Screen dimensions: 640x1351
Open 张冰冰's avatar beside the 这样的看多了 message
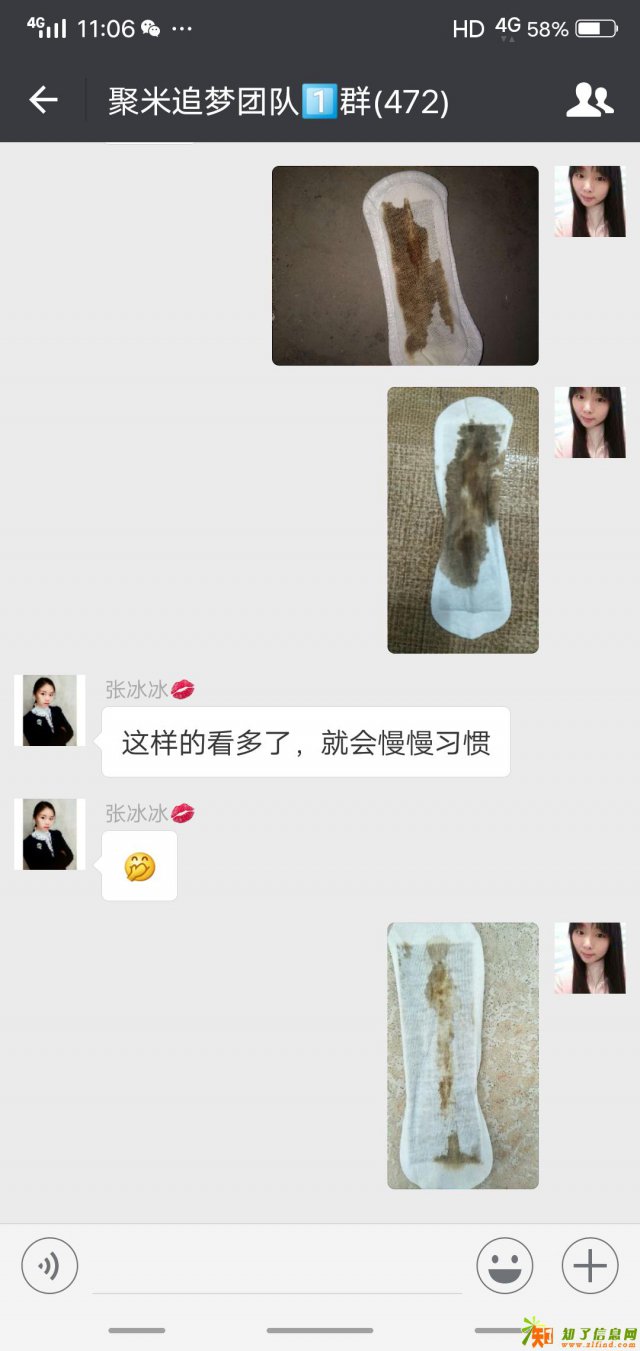[49, 711]
